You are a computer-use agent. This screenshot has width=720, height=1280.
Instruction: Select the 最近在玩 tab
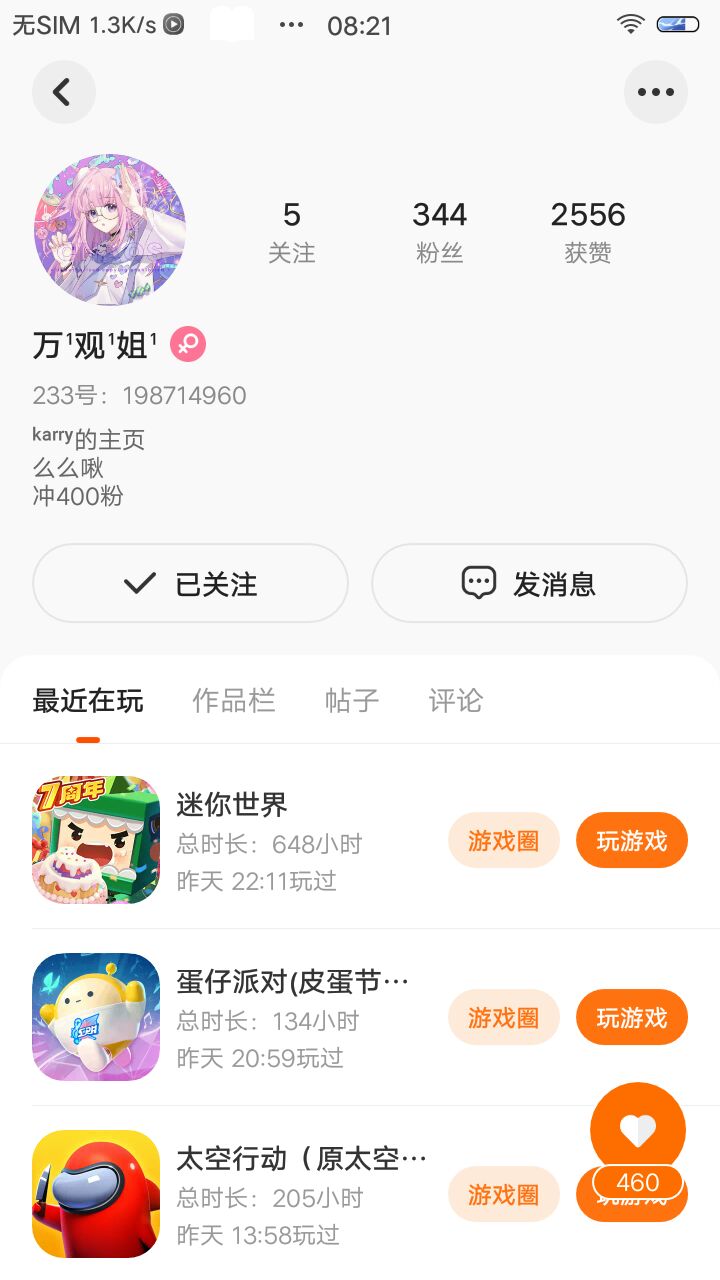click(x=88, y=701)
